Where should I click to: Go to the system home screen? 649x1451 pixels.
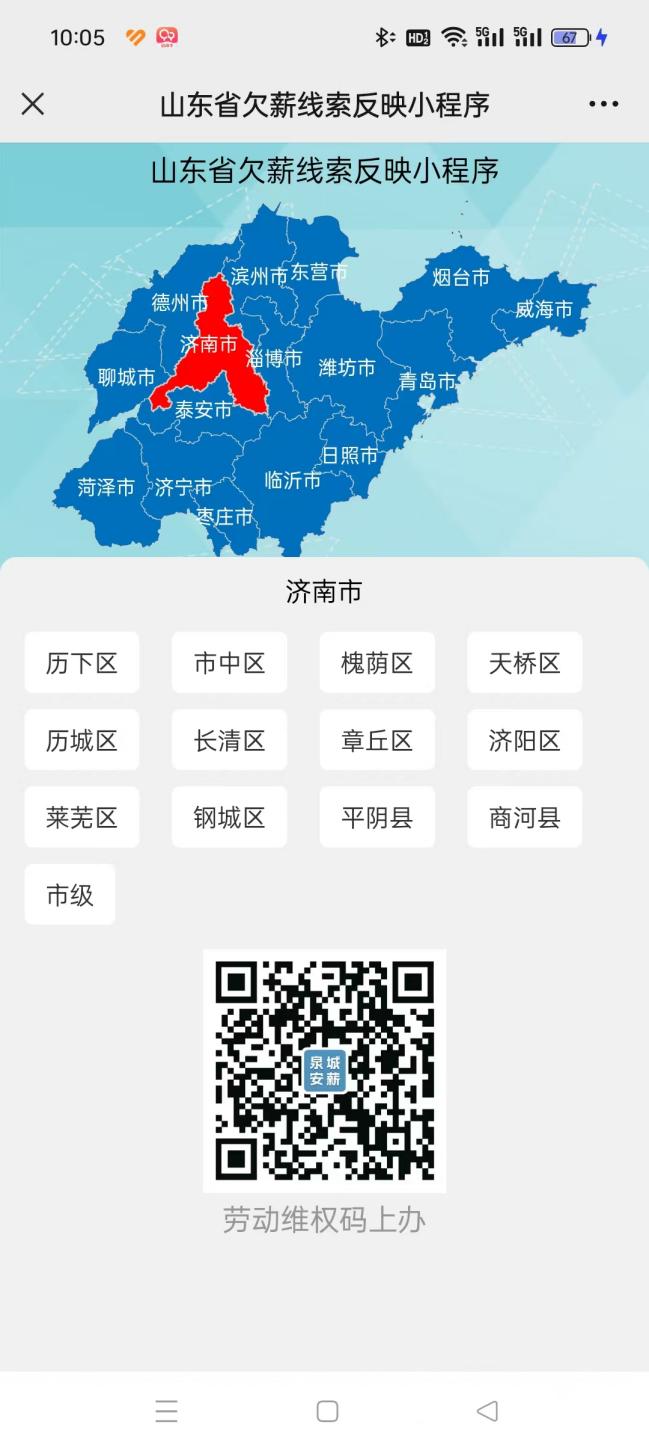point(326,1411)
